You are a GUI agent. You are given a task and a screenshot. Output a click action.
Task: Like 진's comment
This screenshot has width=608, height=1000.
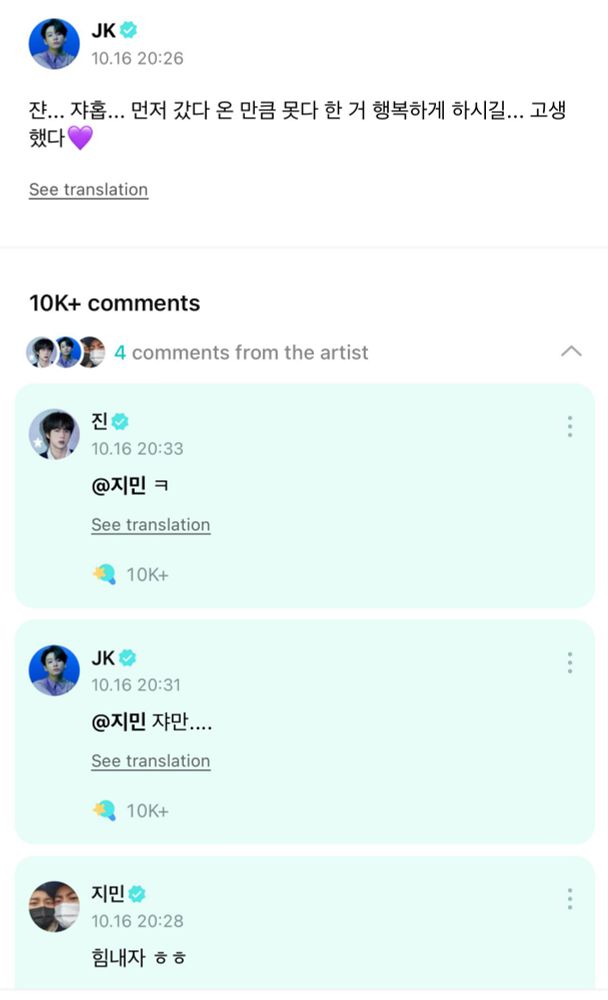[x=104, y=574]
